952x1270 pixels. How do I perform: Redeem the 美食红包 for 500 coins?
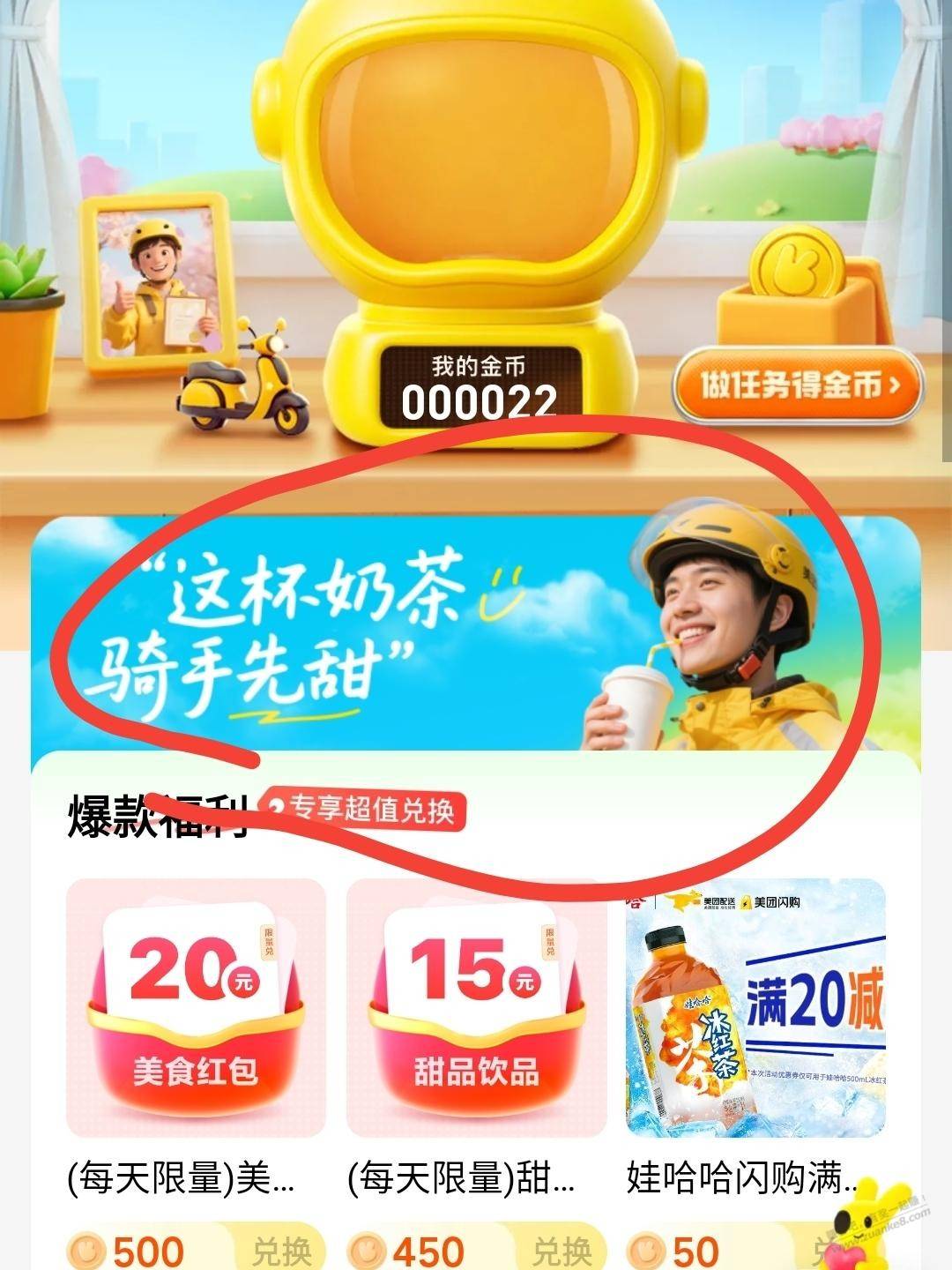point(280,1251)
